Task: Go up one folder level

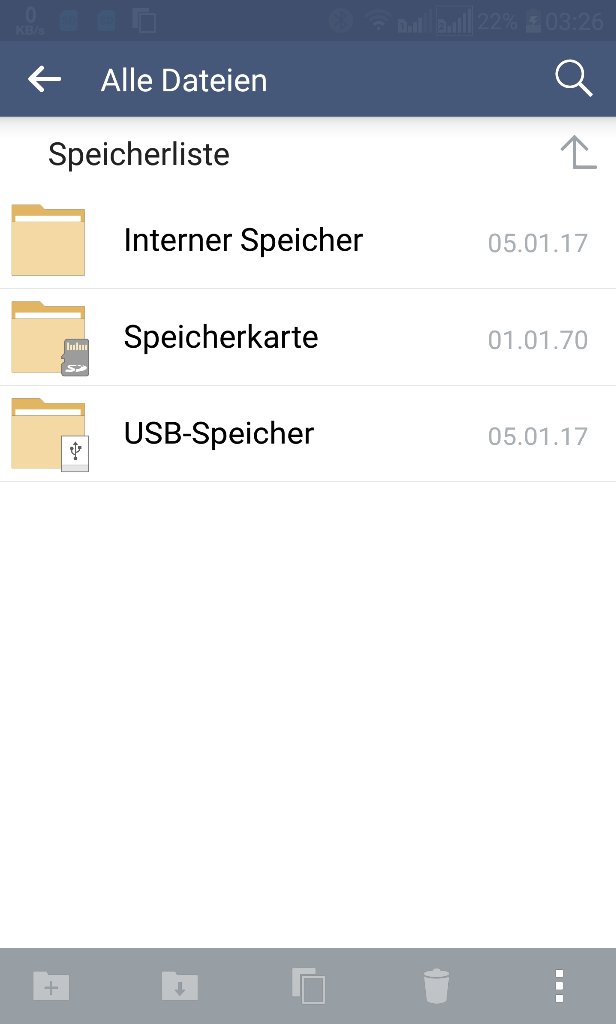Action: [578, 153]
